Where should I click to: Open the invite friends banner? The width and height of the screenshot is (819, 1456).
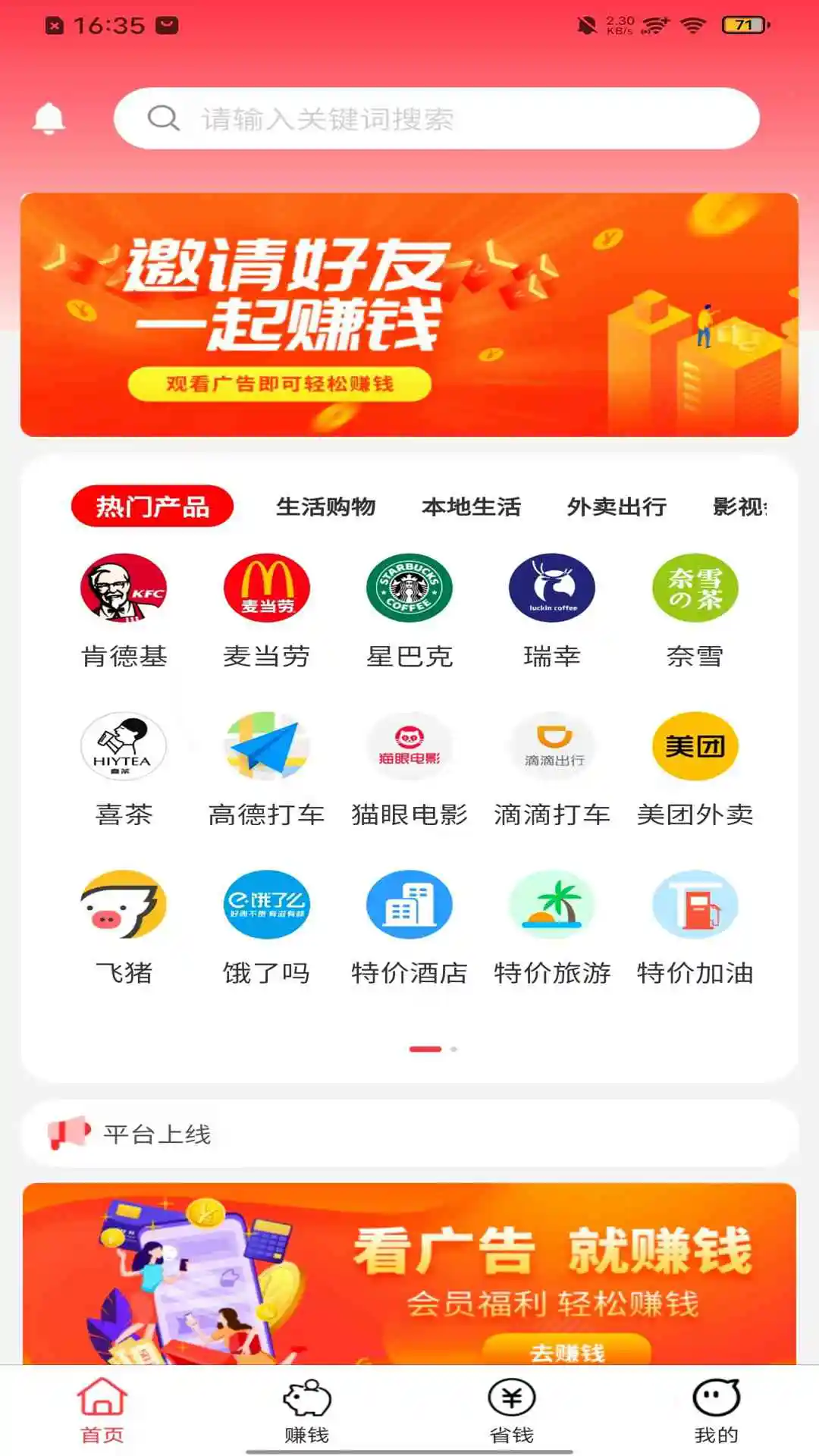click(409, 315)
